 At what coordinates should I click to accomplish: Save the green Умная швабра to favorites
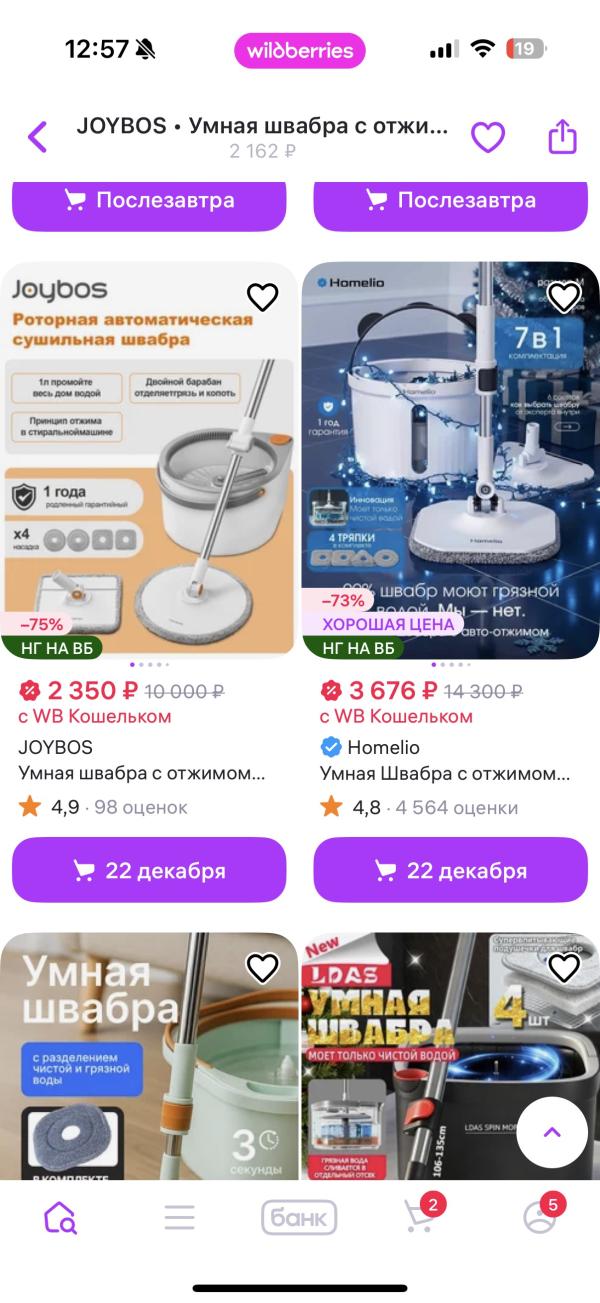click(262, 967)
